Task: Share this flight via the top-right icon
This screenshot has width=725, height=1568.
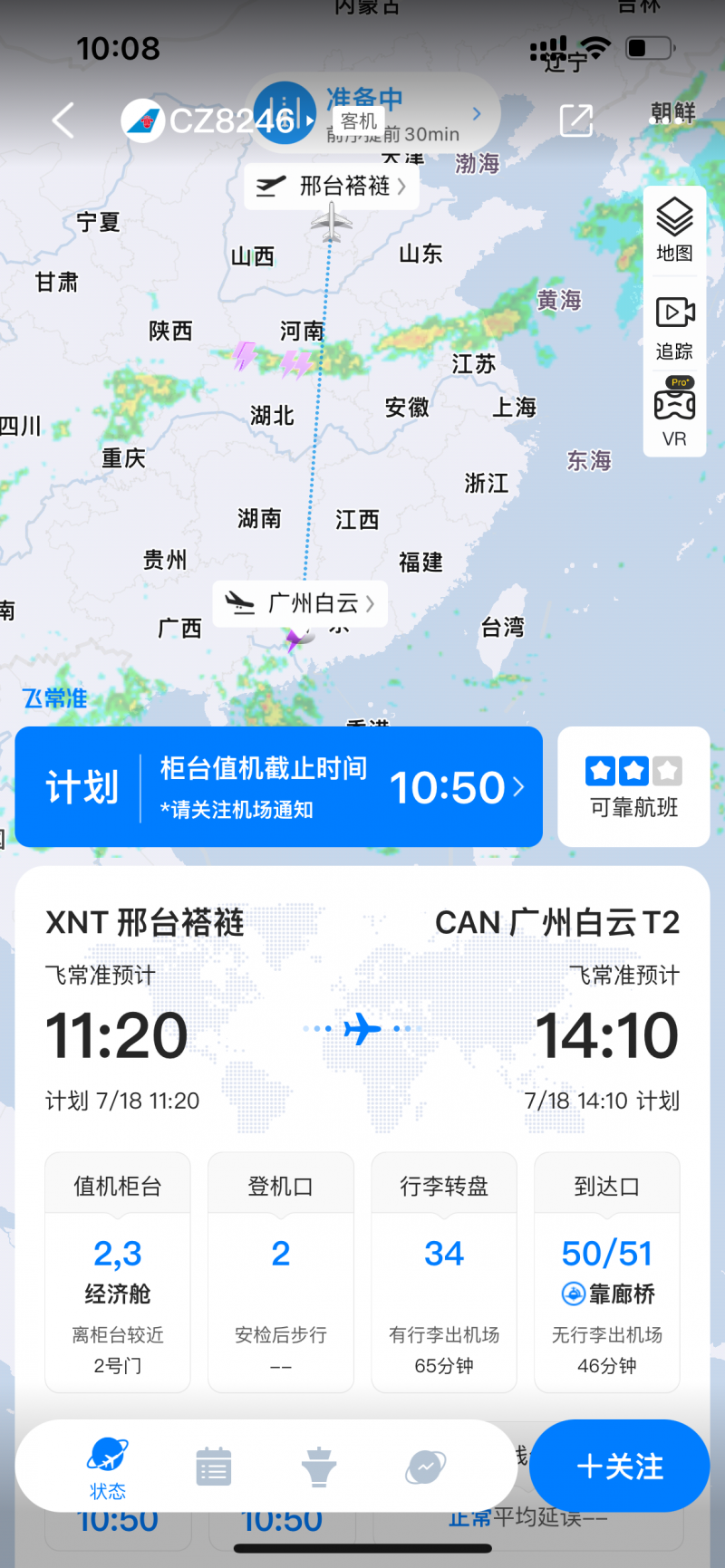Action: pyautogui.click(x=576, y=120)
